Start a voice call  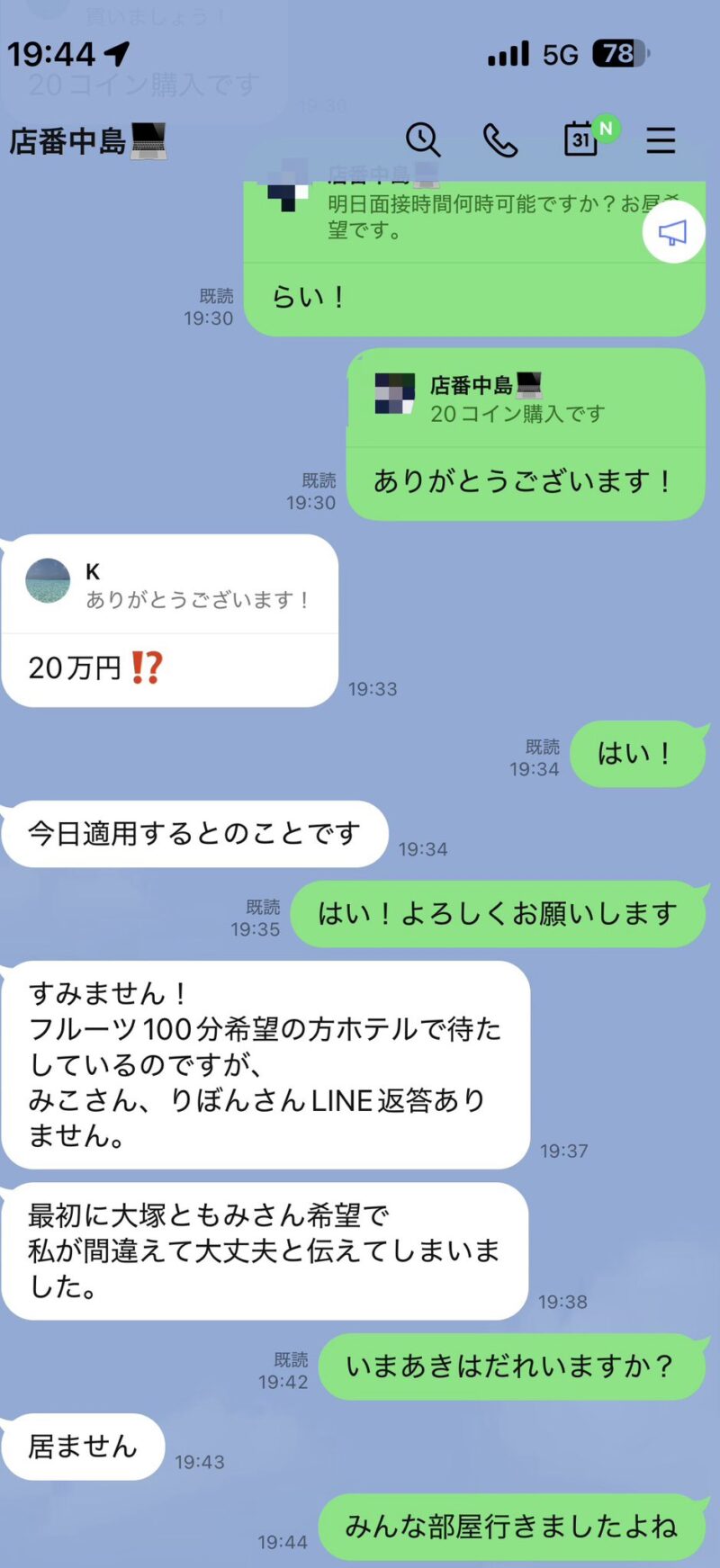click(500, 140)
